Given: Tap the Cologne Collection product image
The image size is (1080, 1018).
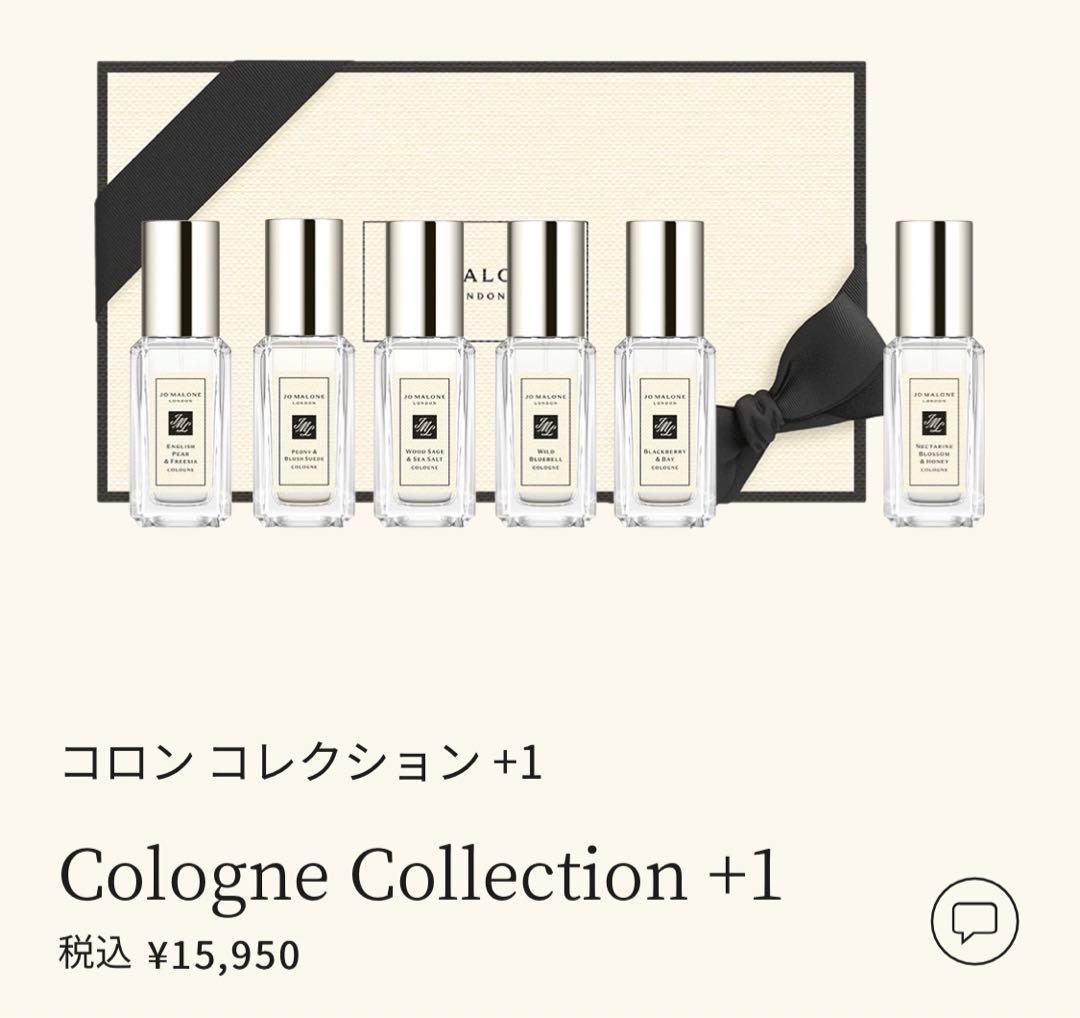Looking at the screenshot, I should pos(541,295).
